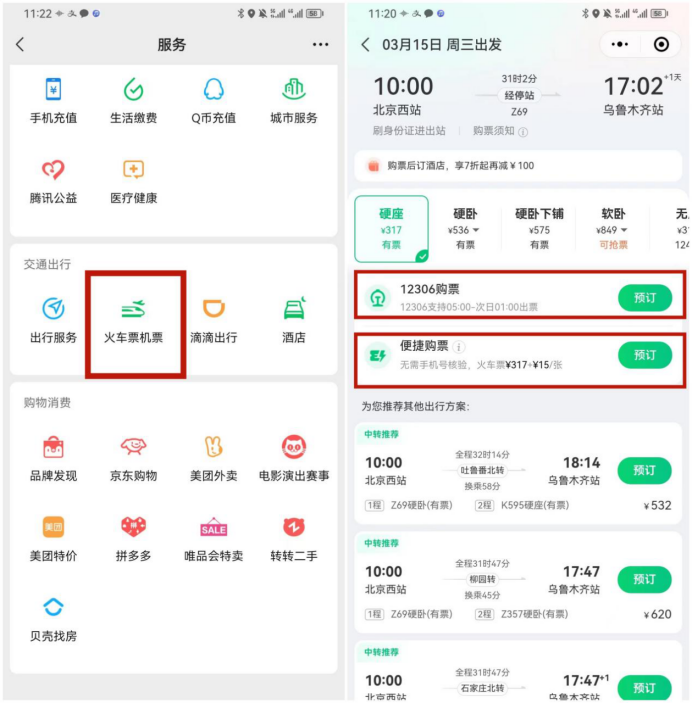Open 生活缴费 service

133,100
